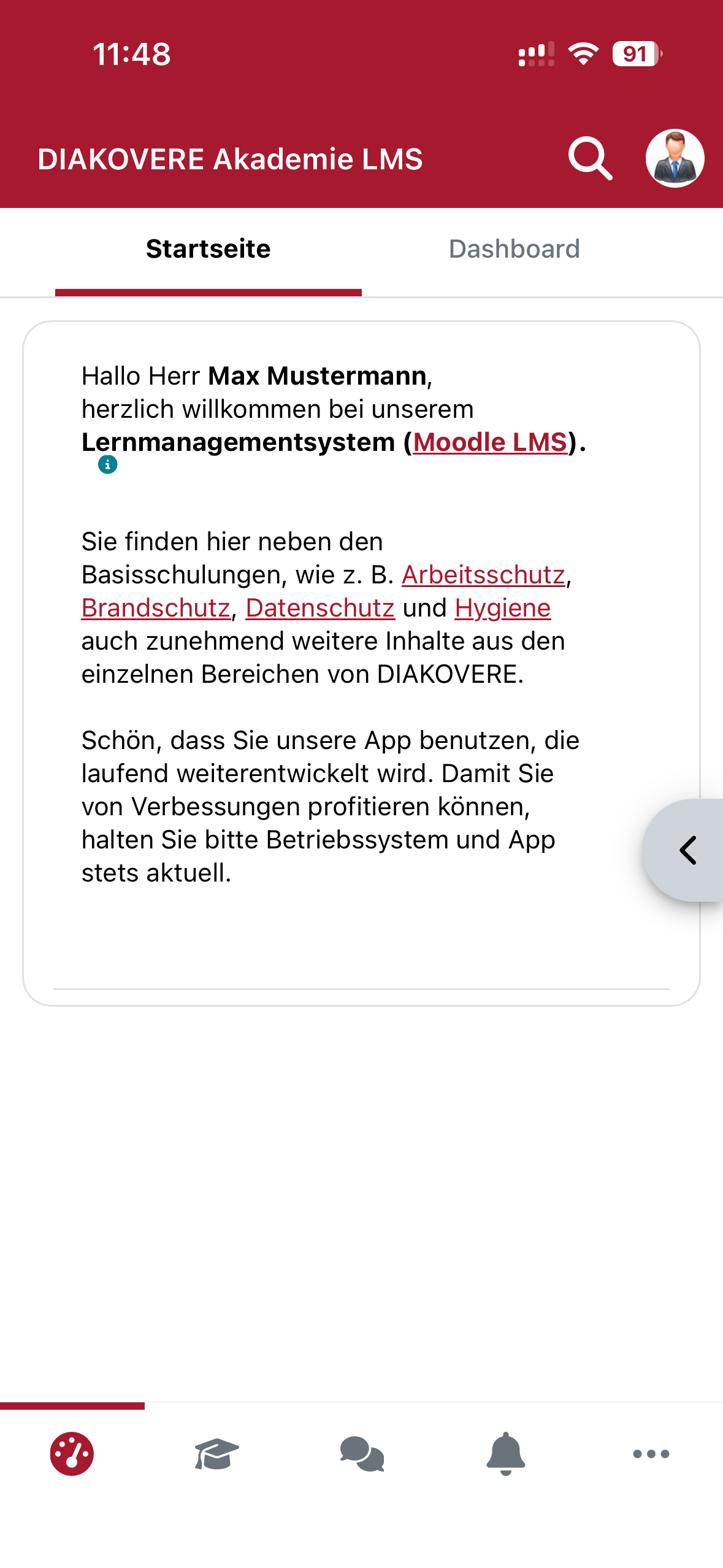Collapse the side block drawer chevron
723x1568 pixels.
coord(688,850)
